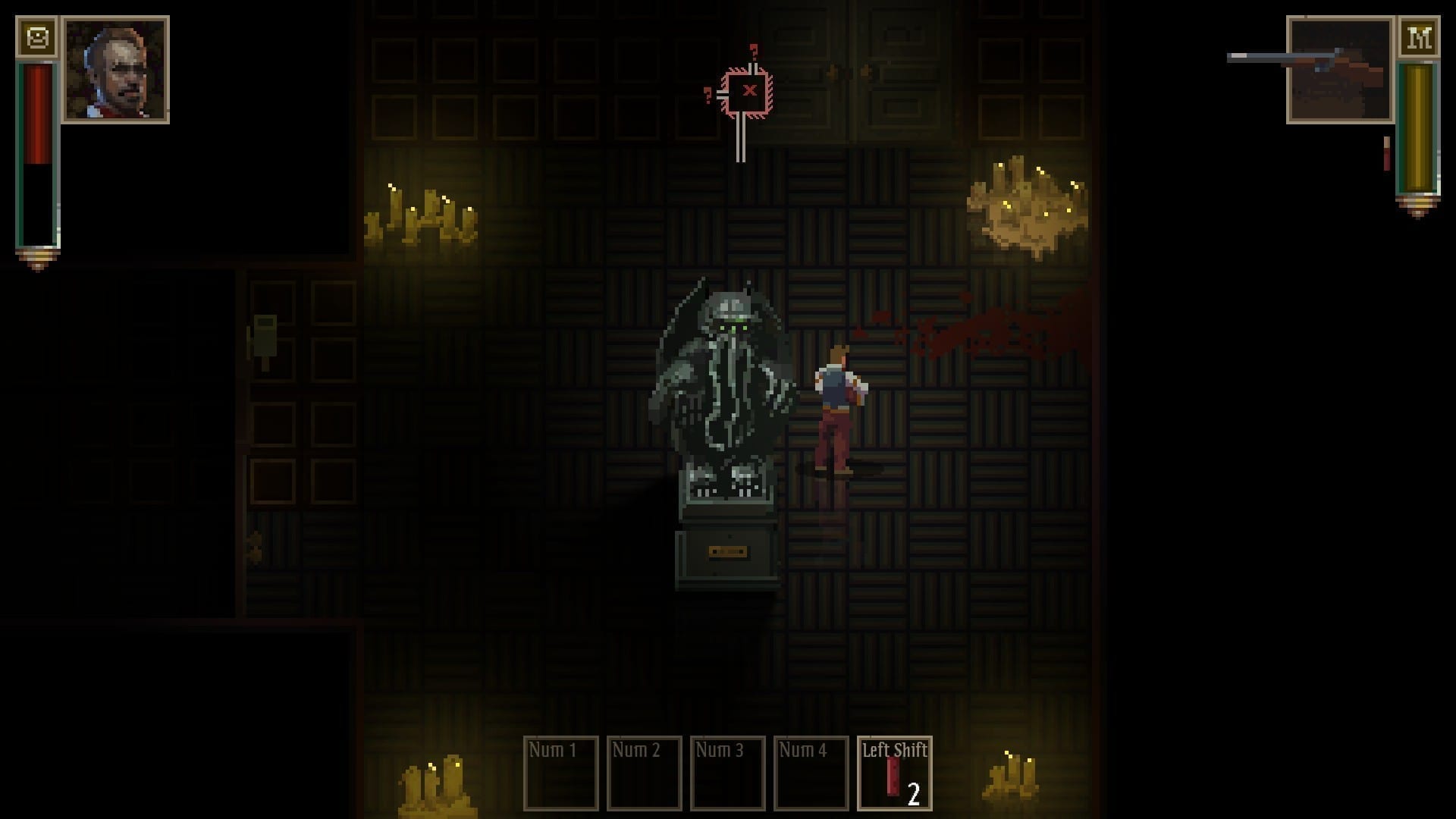Viewport: 1456px width, 819px height.
Task: Select the Num 2 quick slot
Action: (644, 773)
